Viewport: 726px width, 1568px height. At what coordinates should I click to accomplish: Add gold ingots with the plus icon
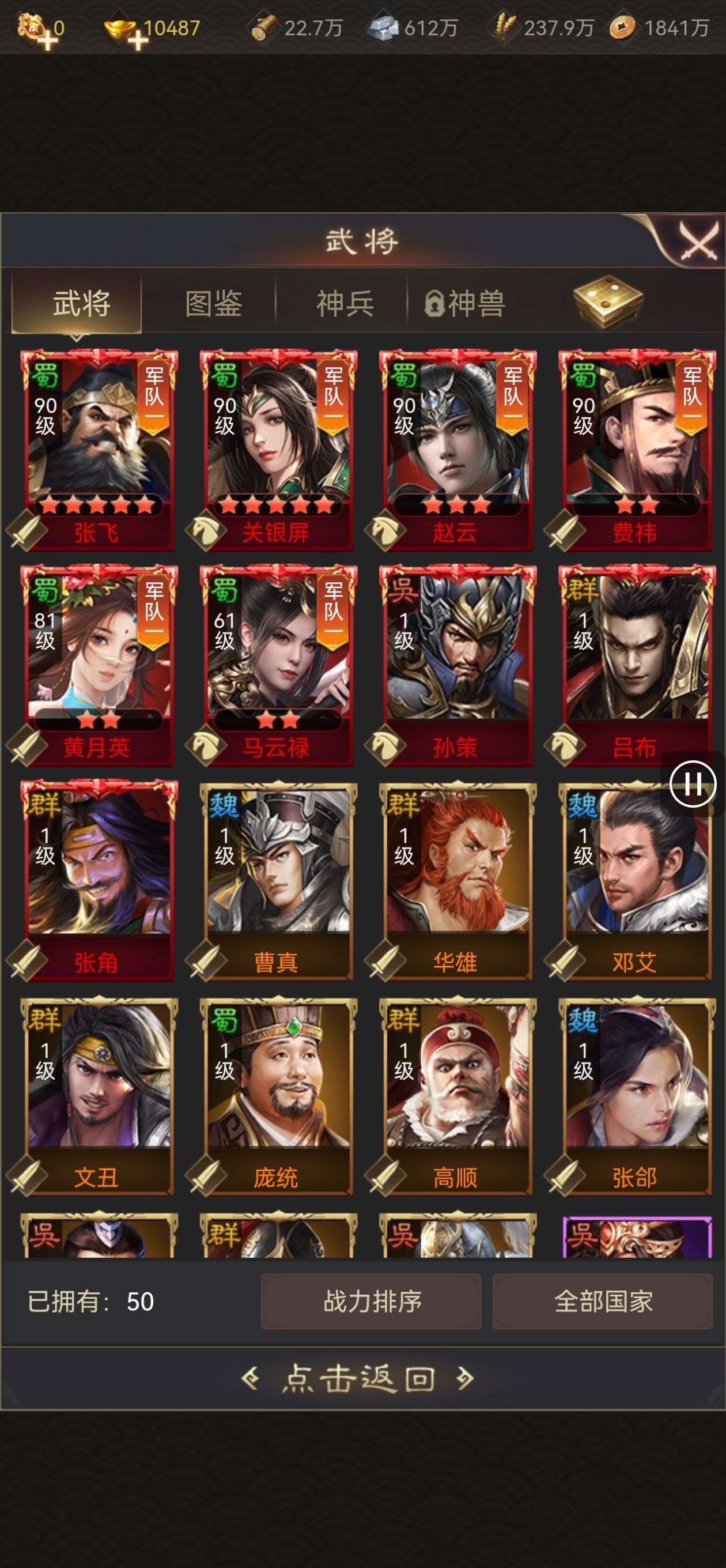(x=138, y=40)
